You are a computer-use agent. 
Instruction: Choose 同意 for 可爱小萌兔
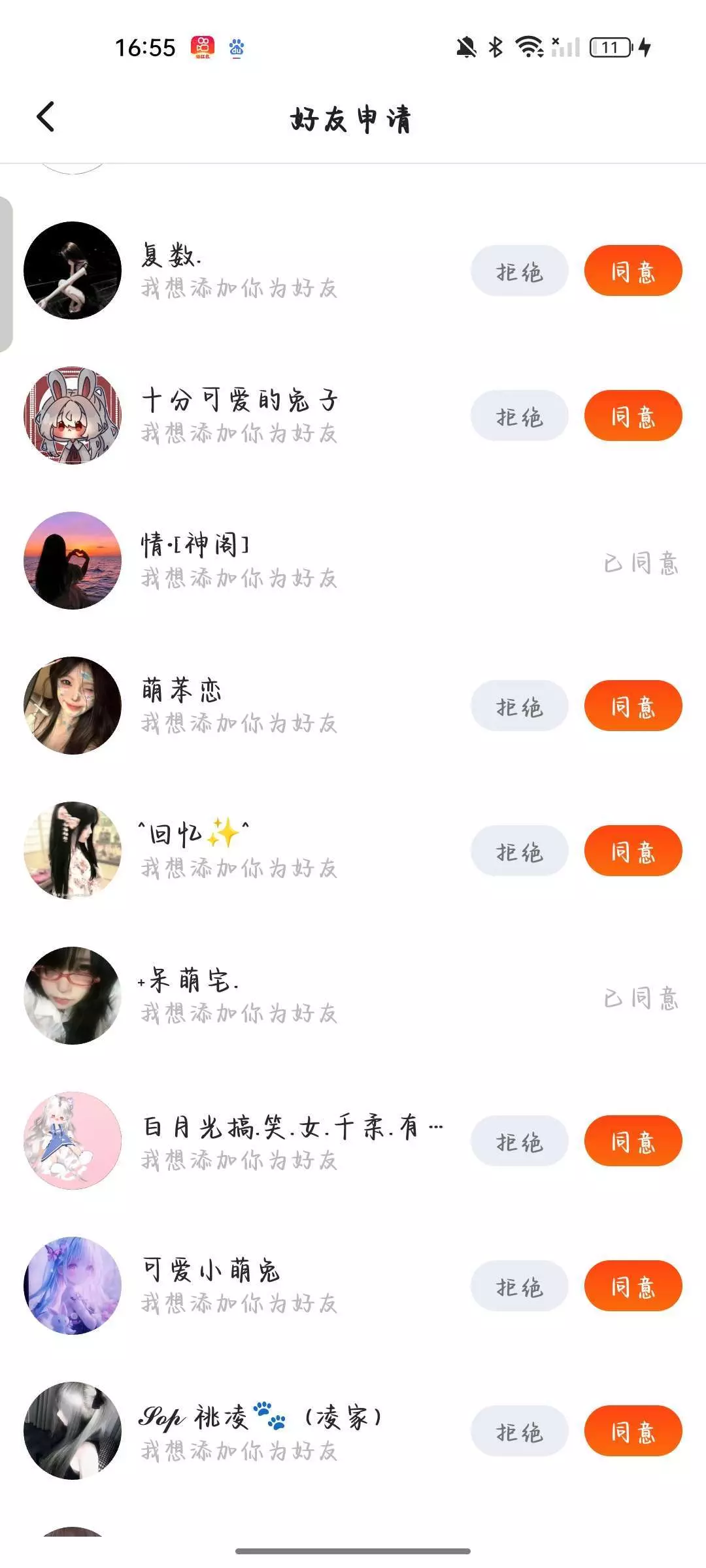[633, 1286]
